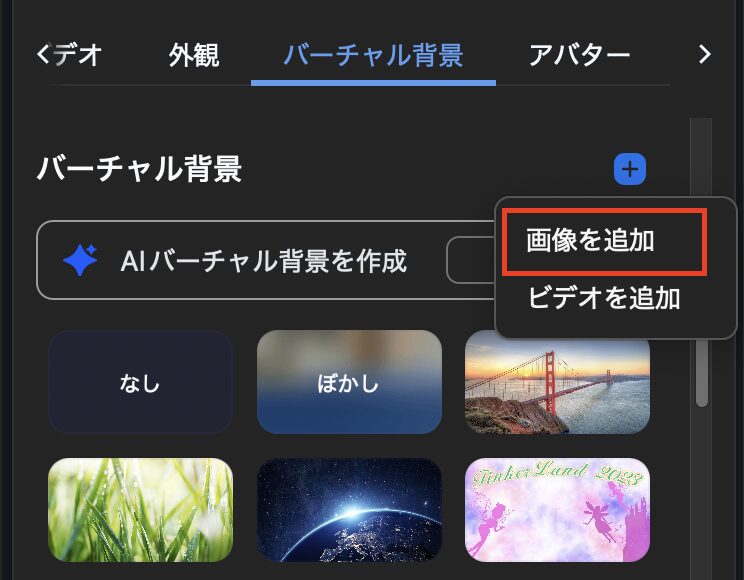Tap the blue plus add-background icon
Viewport: 744px width, 580px height.
[x=630, y=170]
